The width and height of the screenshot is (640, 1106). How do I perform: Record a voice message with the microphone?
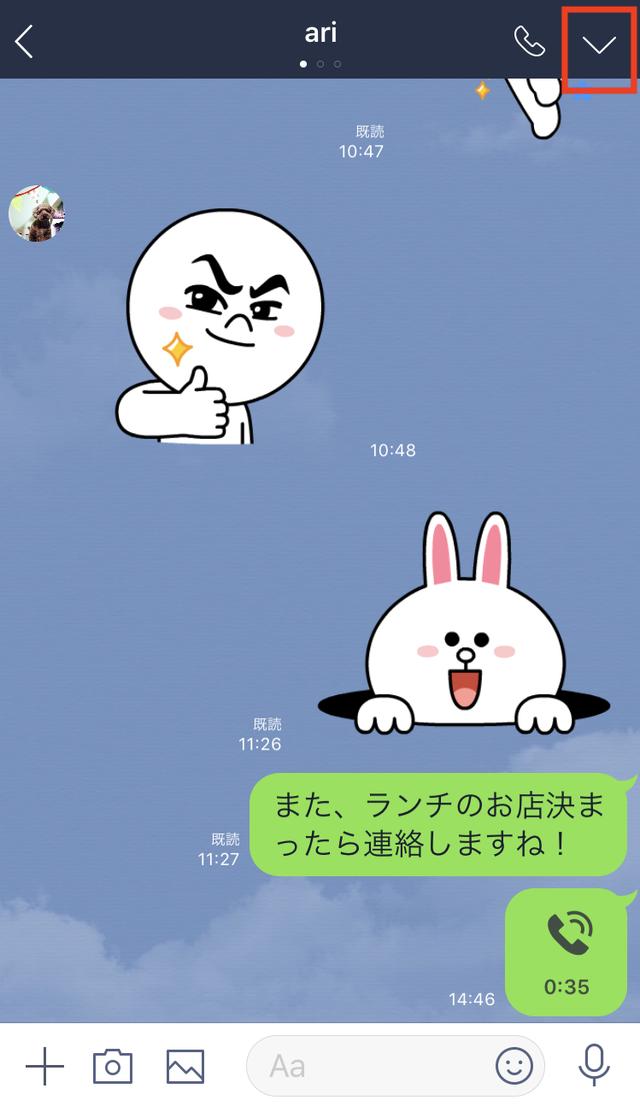594,1066
